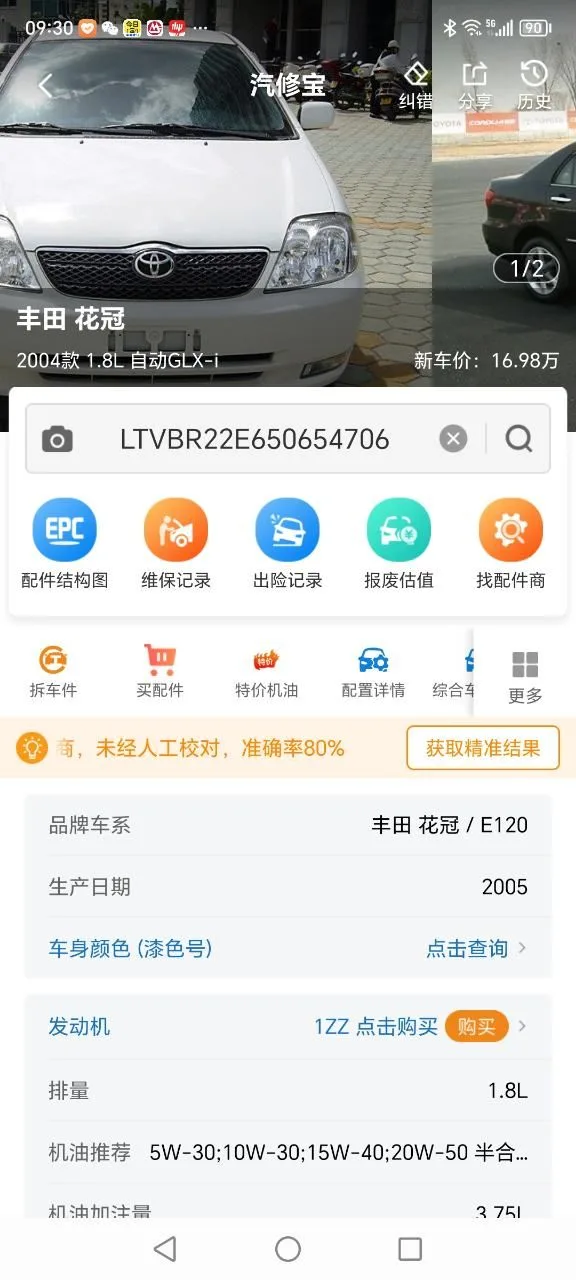Clear the VIN search field
The height and width of the screenshot is (1280, 576).
click(x=453, y=438)
